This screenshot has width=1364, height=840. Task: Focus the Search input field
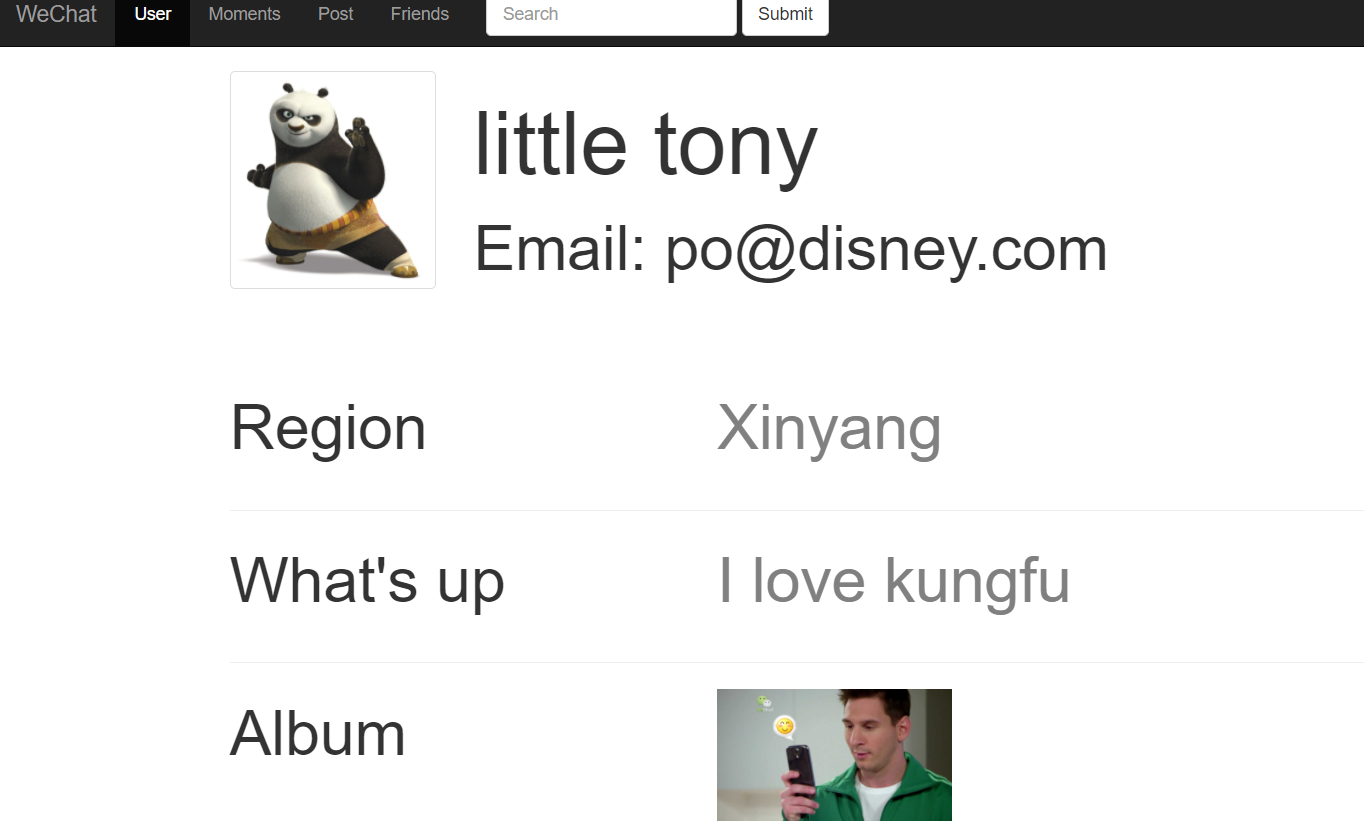(611, 15)
